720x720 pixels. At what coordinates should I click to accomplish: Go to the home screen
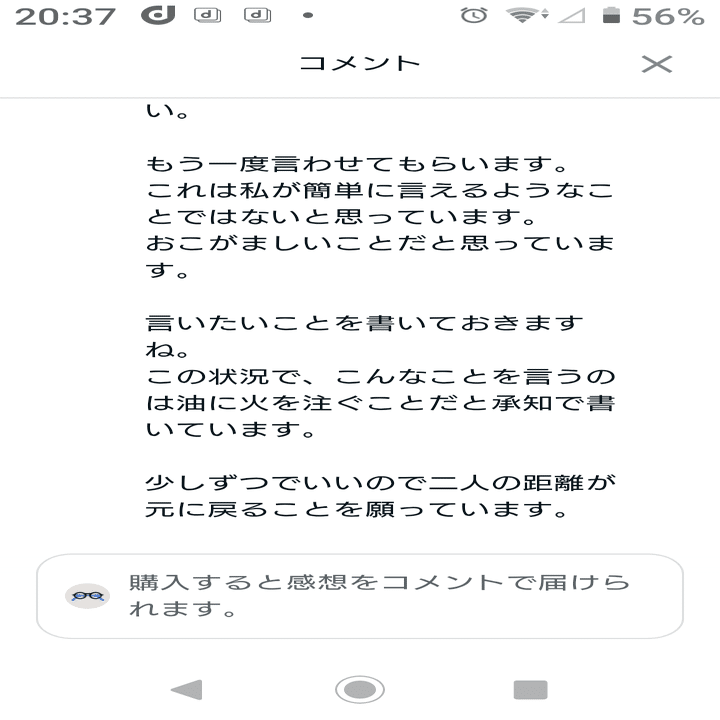pos(360,689)
